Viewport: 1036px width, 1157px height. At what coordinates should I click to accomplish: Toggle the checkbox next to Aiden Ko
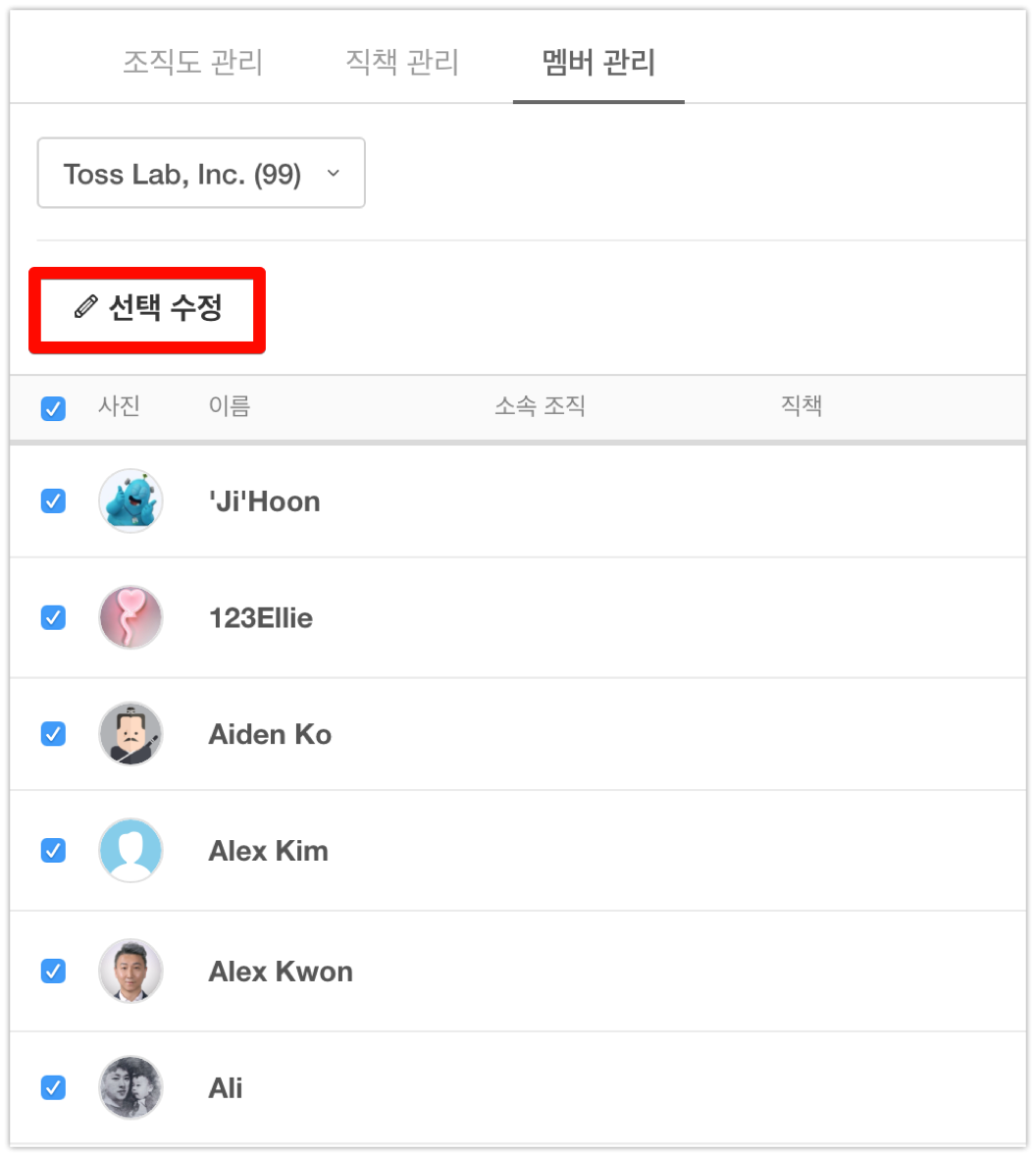[53, 734]
